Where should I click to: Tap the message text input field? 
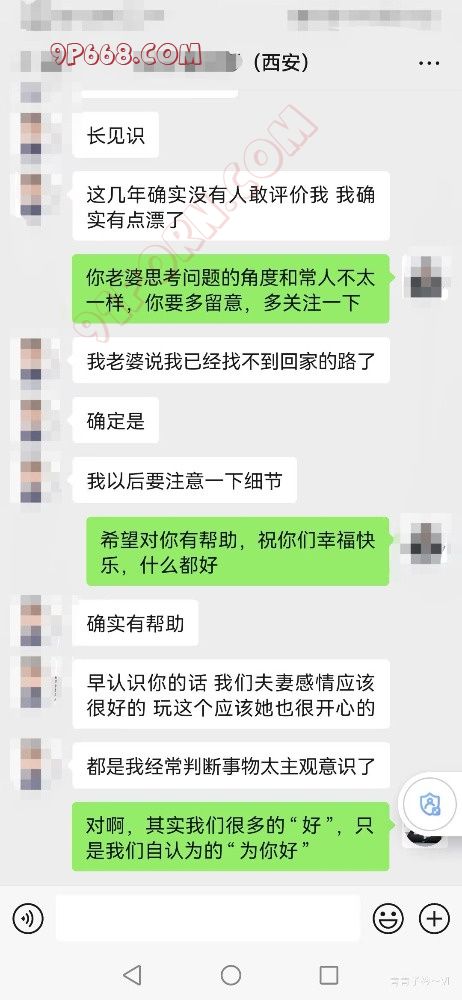[208, 918]
